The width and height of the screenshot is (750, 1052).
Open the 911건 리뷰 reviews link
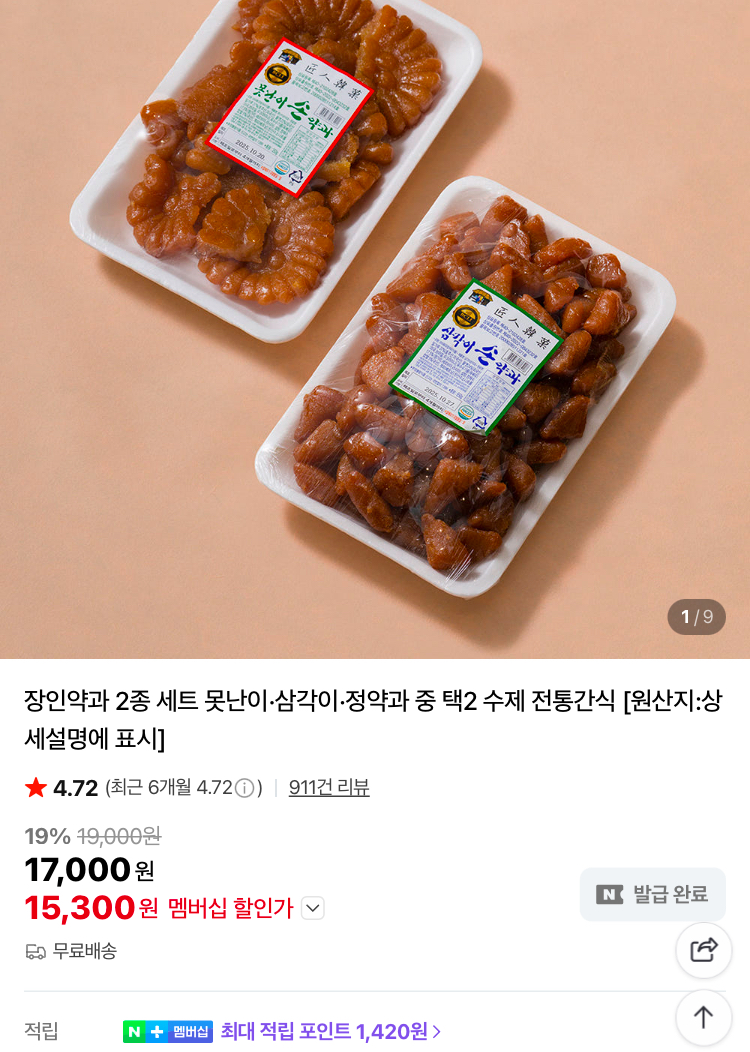click(329, 788)
